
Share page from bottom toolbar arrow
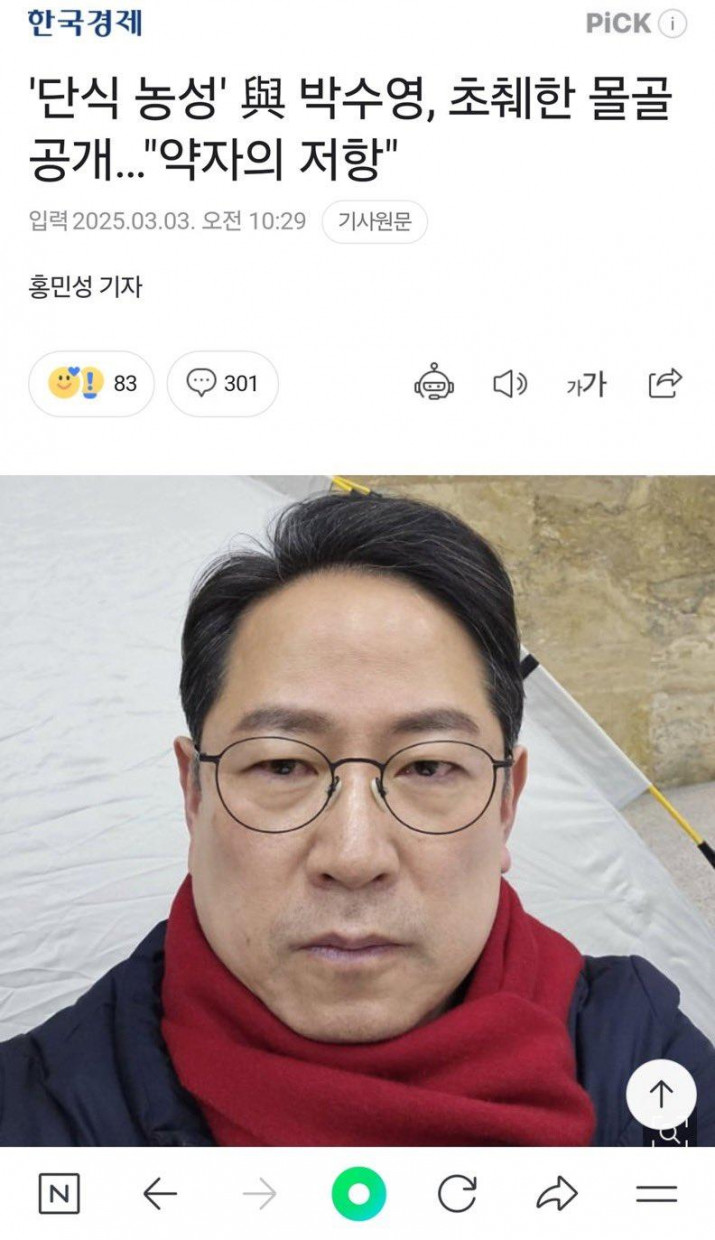click(x=557, y=1193)
